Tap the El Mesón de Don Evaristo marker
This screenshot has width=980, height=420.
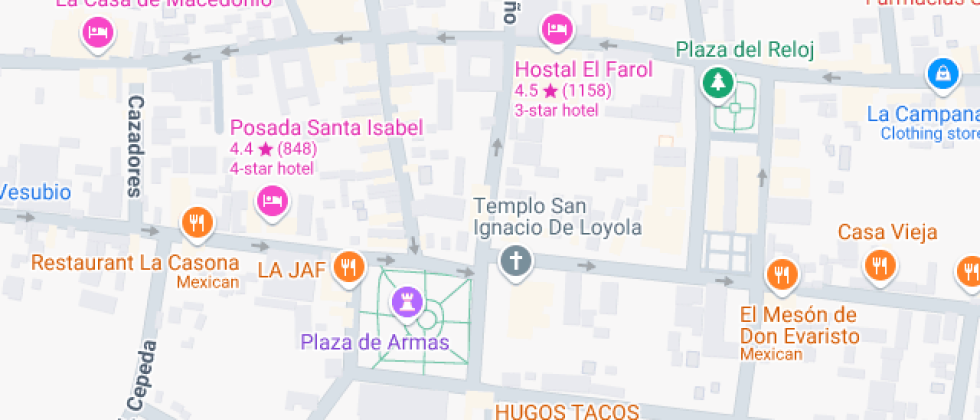(x=780, y=273)
